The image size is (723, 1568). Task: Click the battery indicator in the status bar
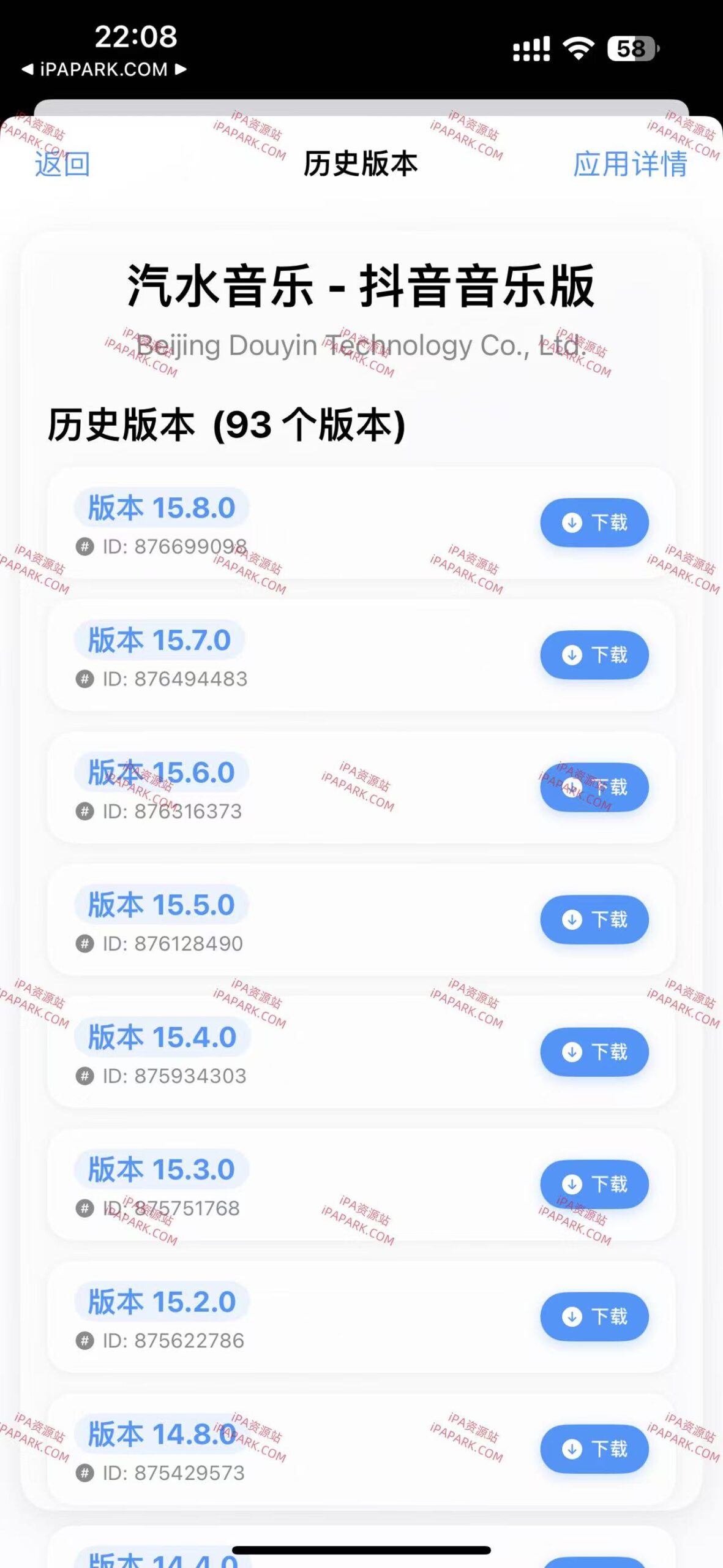point(632,46)
